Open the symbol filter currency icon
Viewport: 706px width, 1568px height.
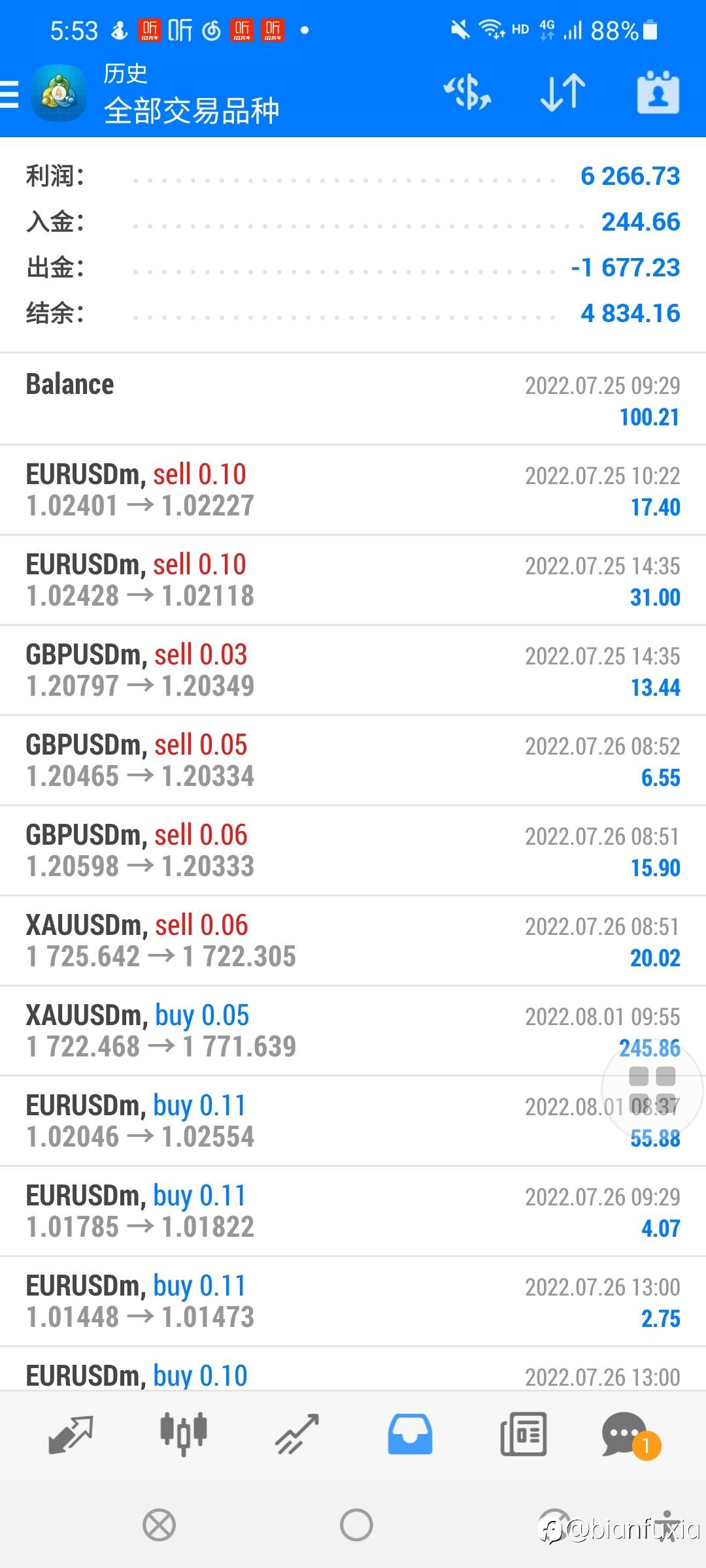click(467, 92)
